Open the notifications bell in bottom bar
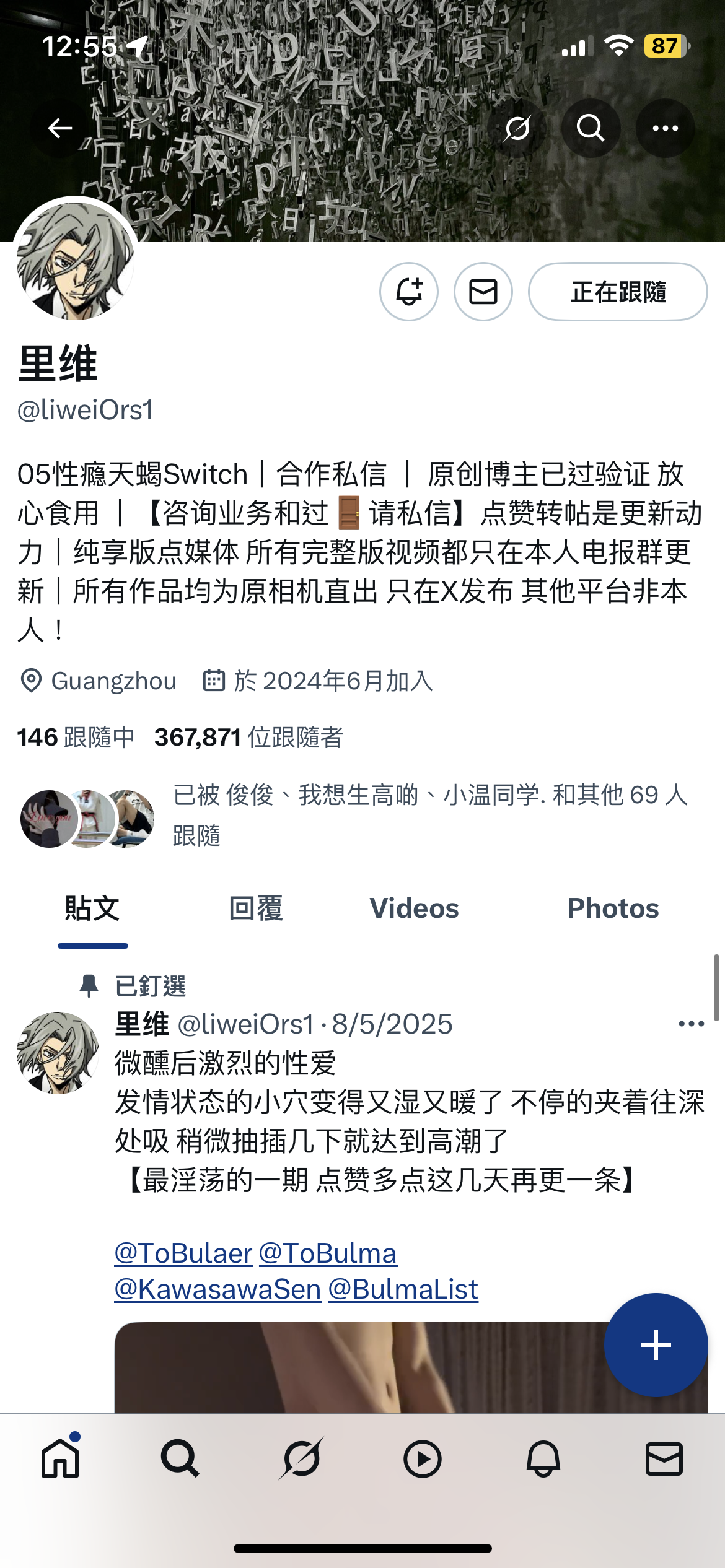725x1568 pixels. point(543,1459)
